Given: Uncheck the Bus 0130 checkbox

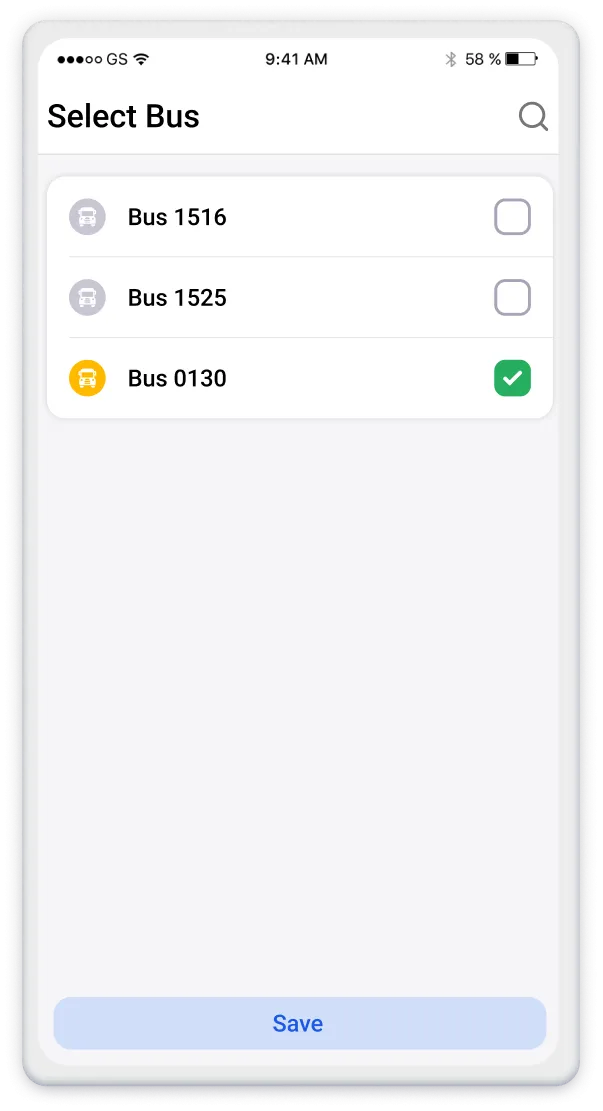Looking at the screenshot, I should [512, 378].
